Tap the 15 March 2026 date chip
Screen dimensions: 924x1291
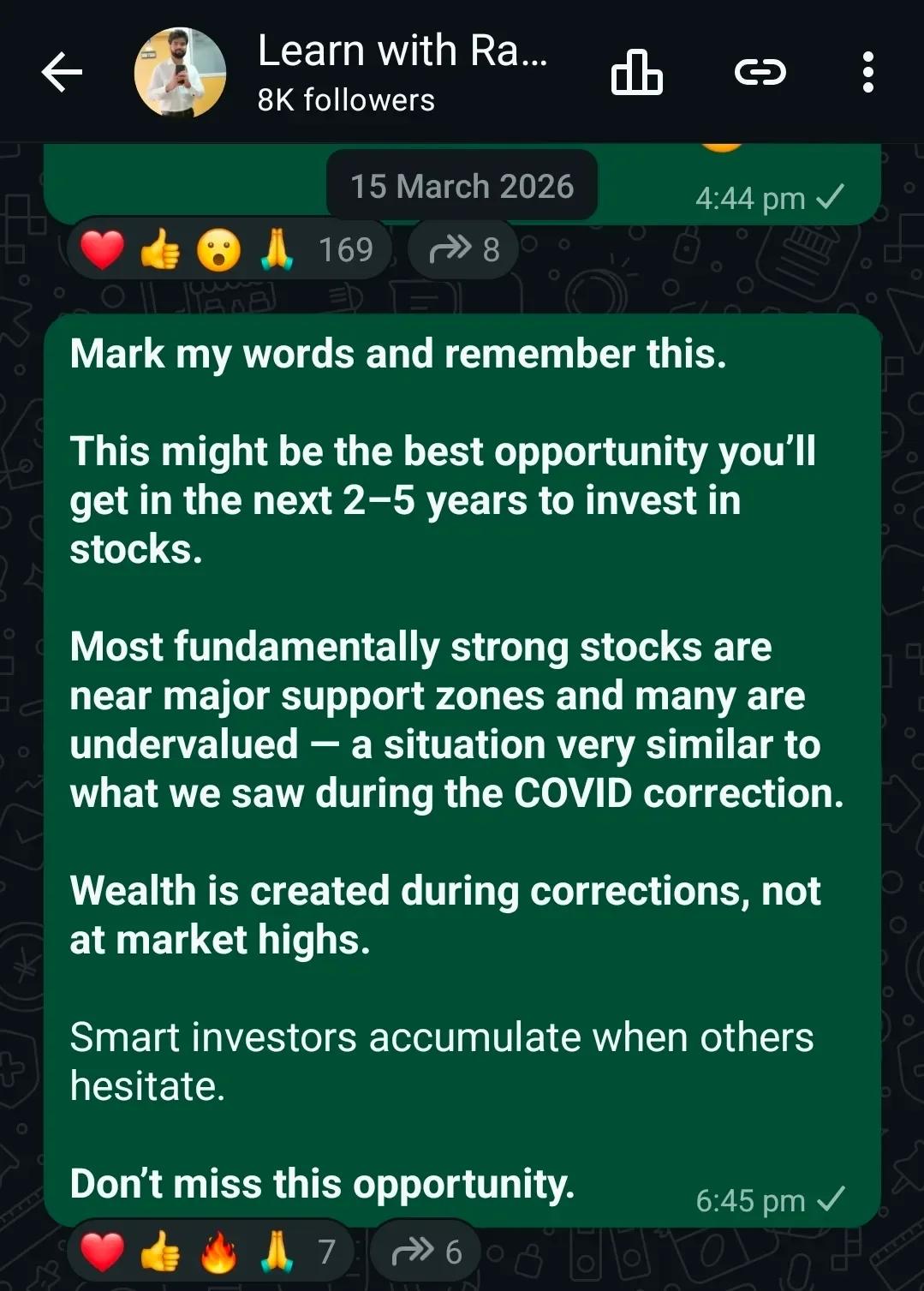(462, 184)
